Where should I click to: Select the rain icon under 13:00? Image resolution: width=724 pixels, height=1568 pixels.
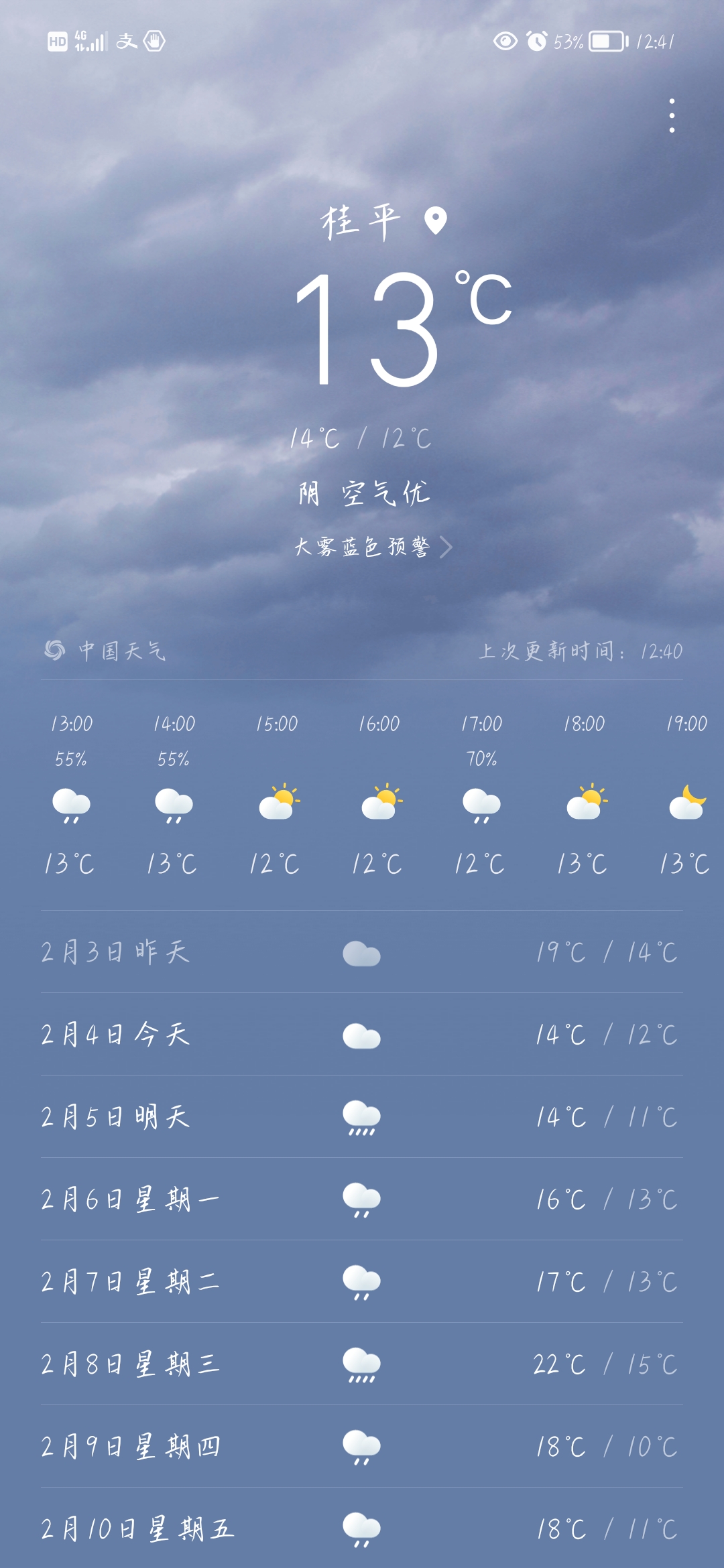click(x=72, y=803)
